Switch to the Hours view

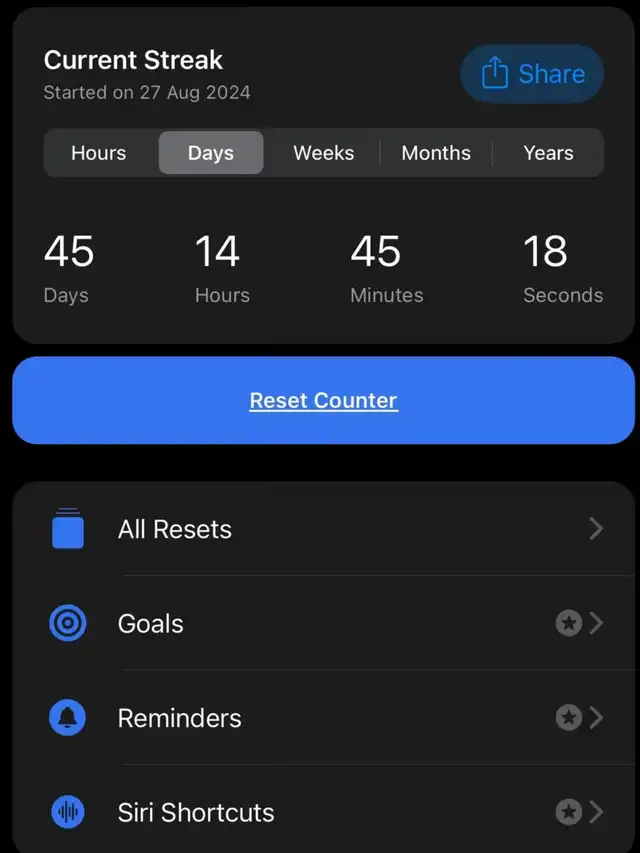point(99,153)
